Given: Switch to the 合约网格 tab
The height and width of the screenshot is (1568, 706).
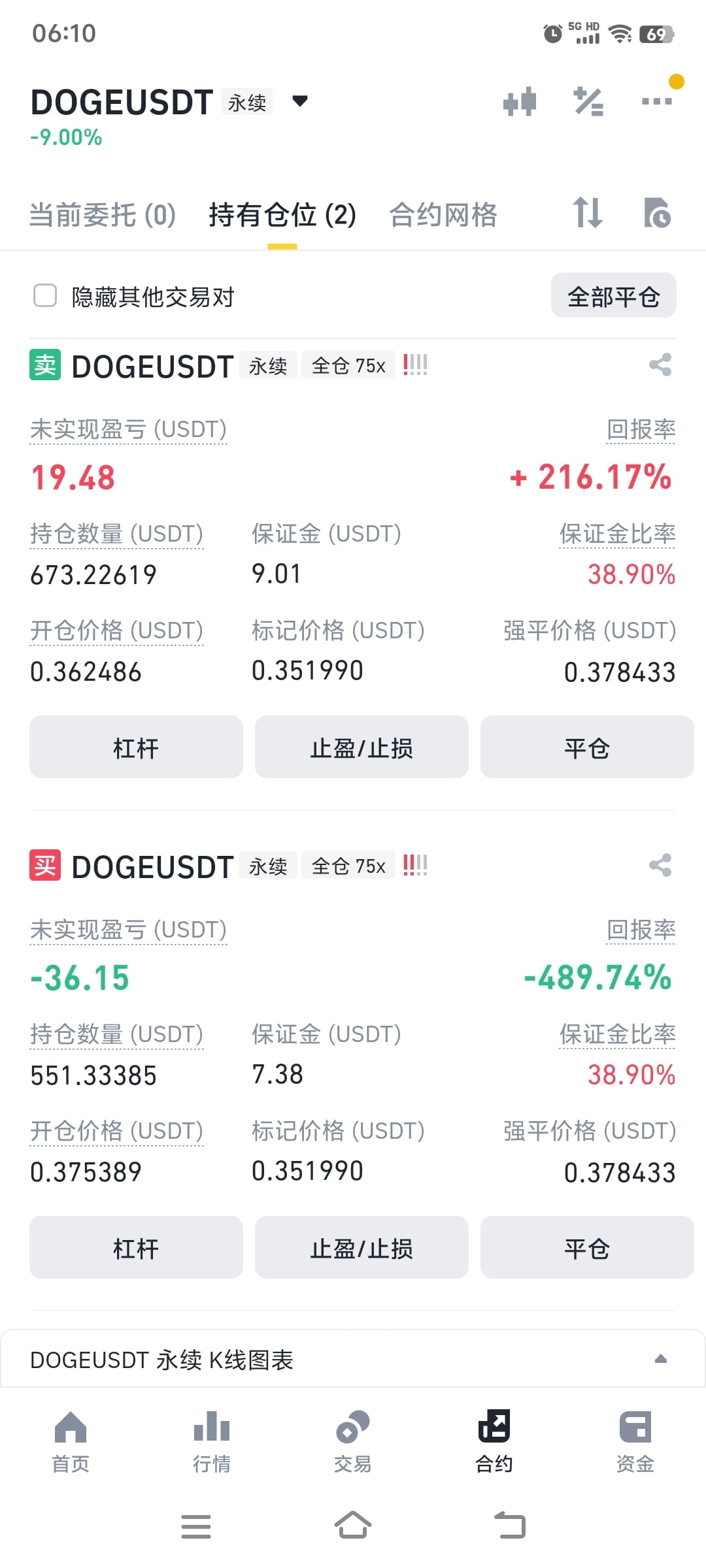Looking at the screenshot, I should pyautogui.click(x=443, y=215).
